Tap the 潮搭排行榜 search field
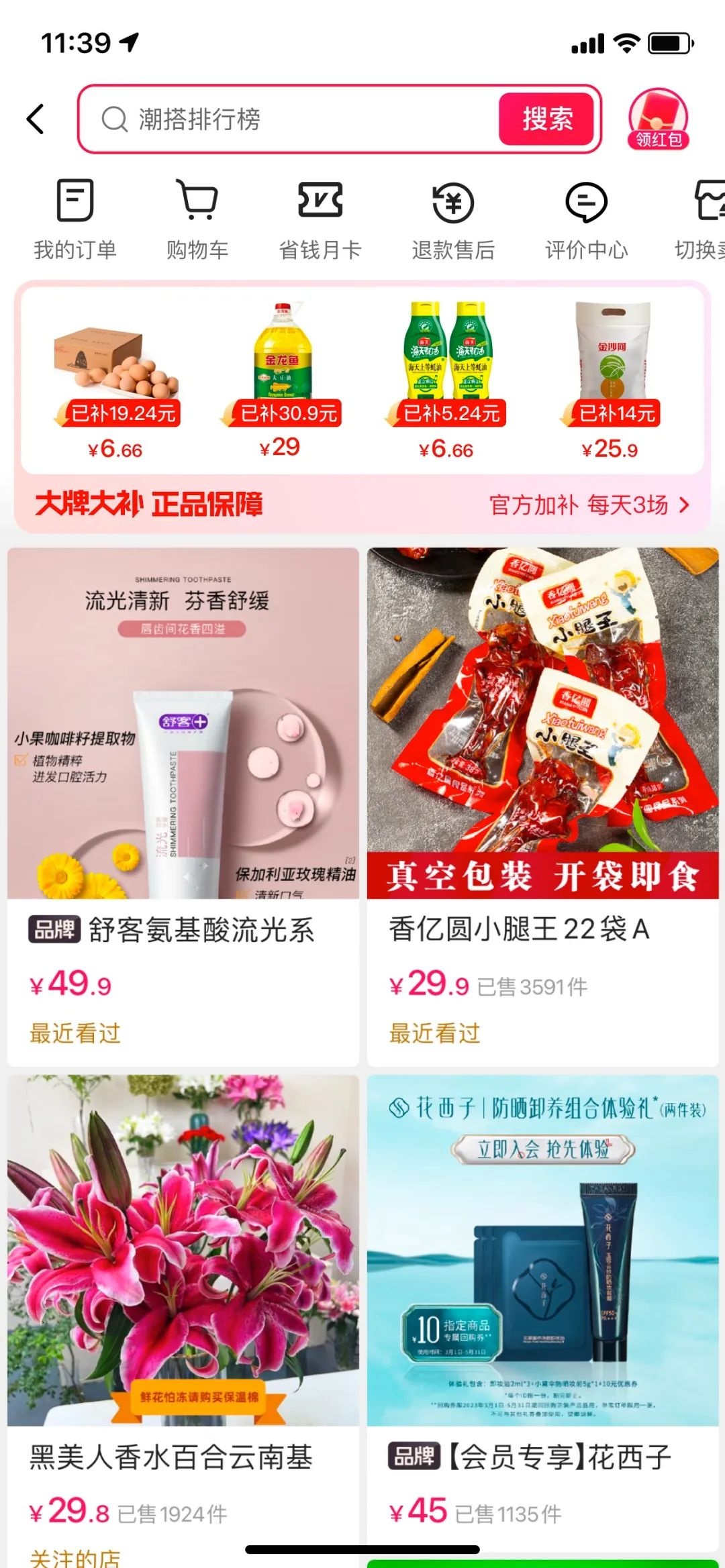This screenshot has height=1568, width=725. click(x=295, y=119)
